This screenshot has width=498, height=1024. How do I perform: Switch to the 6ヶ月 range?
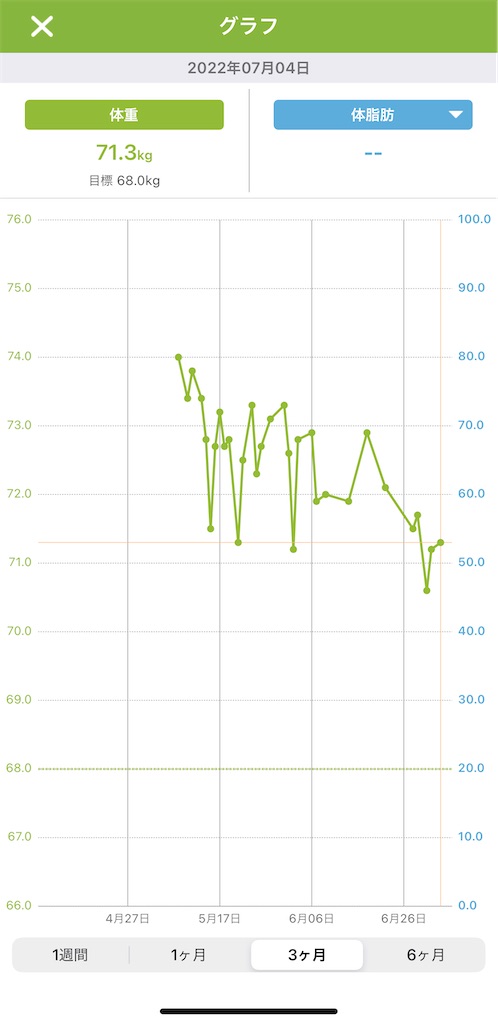pyautogui.click(x=426, y=955)
